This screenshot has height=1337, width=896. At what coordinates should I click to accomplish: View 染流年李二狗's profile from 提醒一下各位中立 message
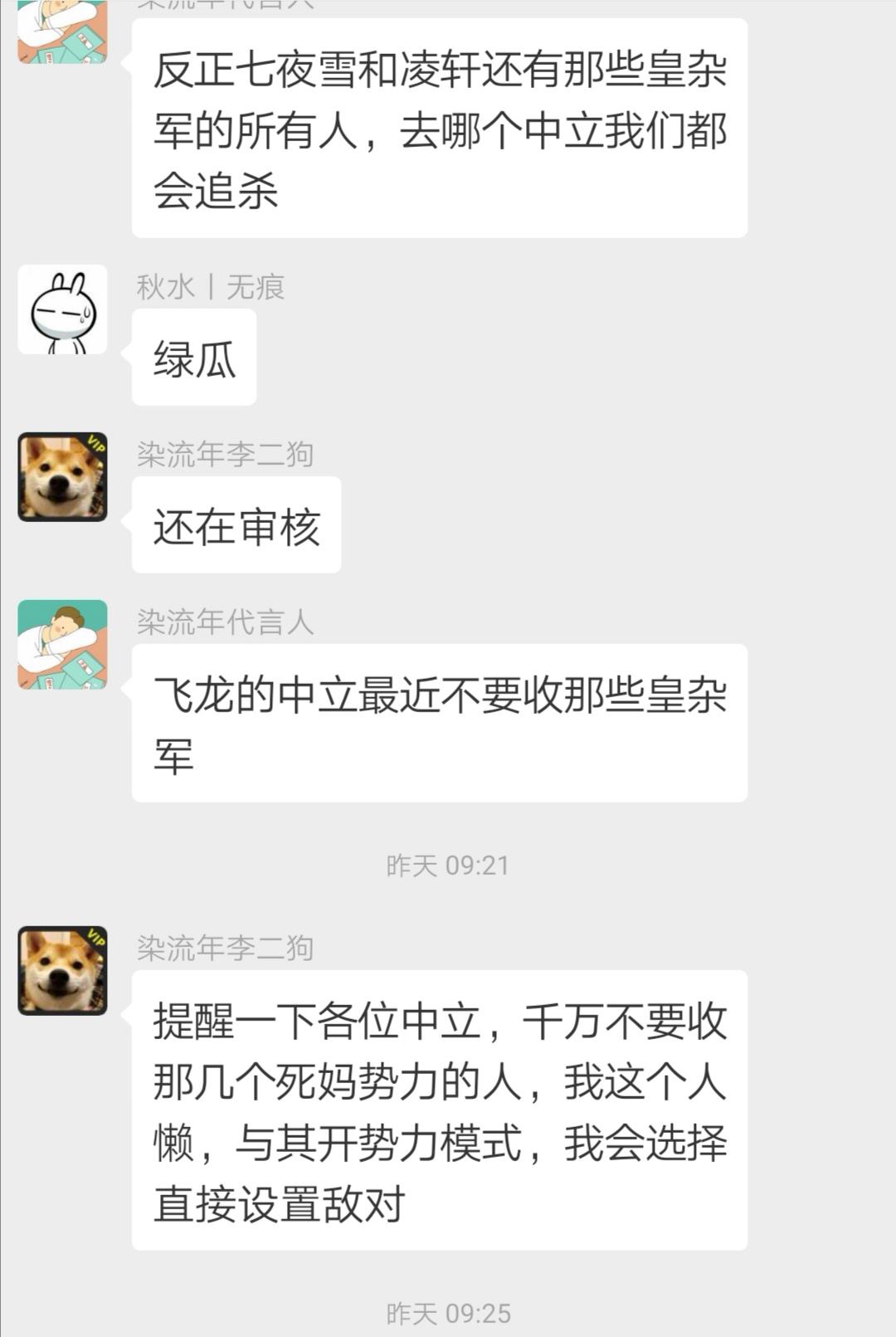[x=63, y=970]
